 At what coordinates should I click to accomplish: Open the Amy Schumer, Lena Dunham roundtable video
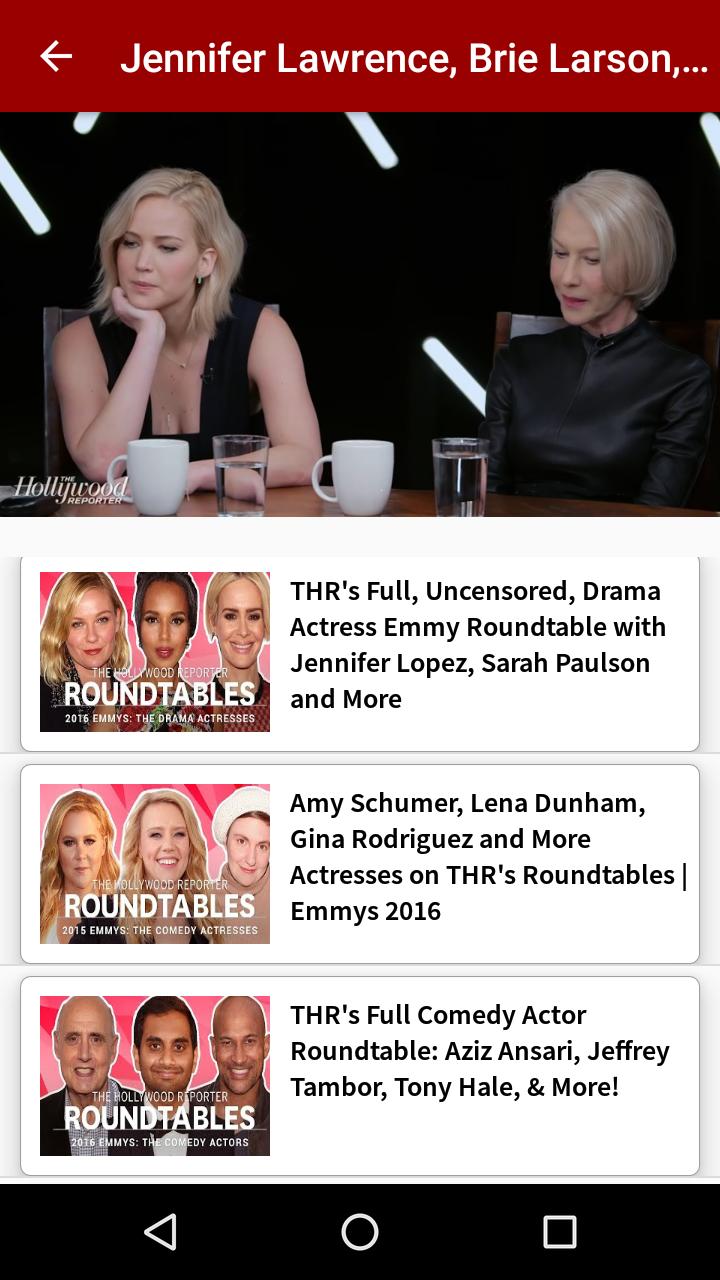tap(360, 864)
